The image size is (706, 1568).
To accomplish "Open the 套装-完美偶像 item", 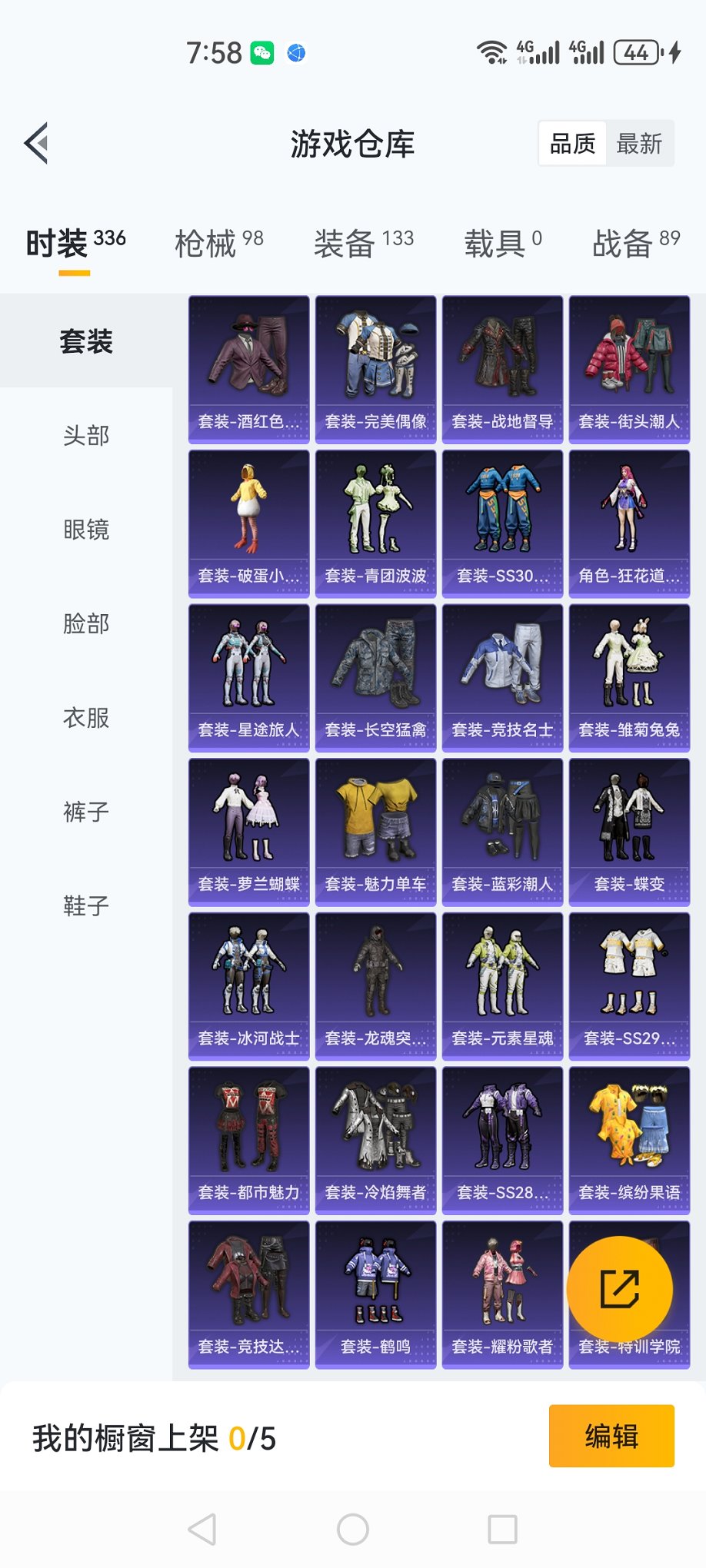I will point(375,369).
